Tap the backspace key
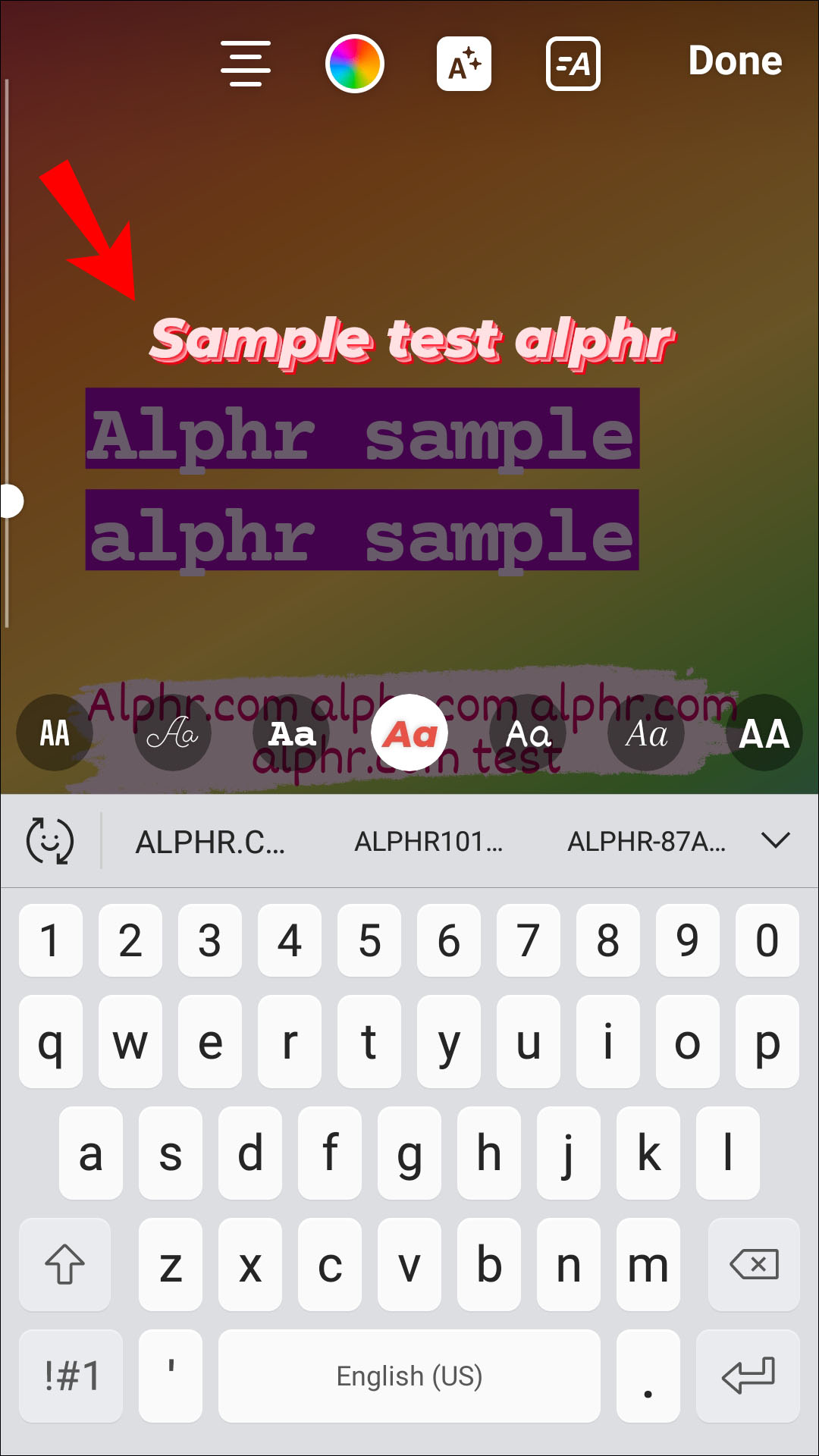819x1456 pixels. [x=753, y=1264]
